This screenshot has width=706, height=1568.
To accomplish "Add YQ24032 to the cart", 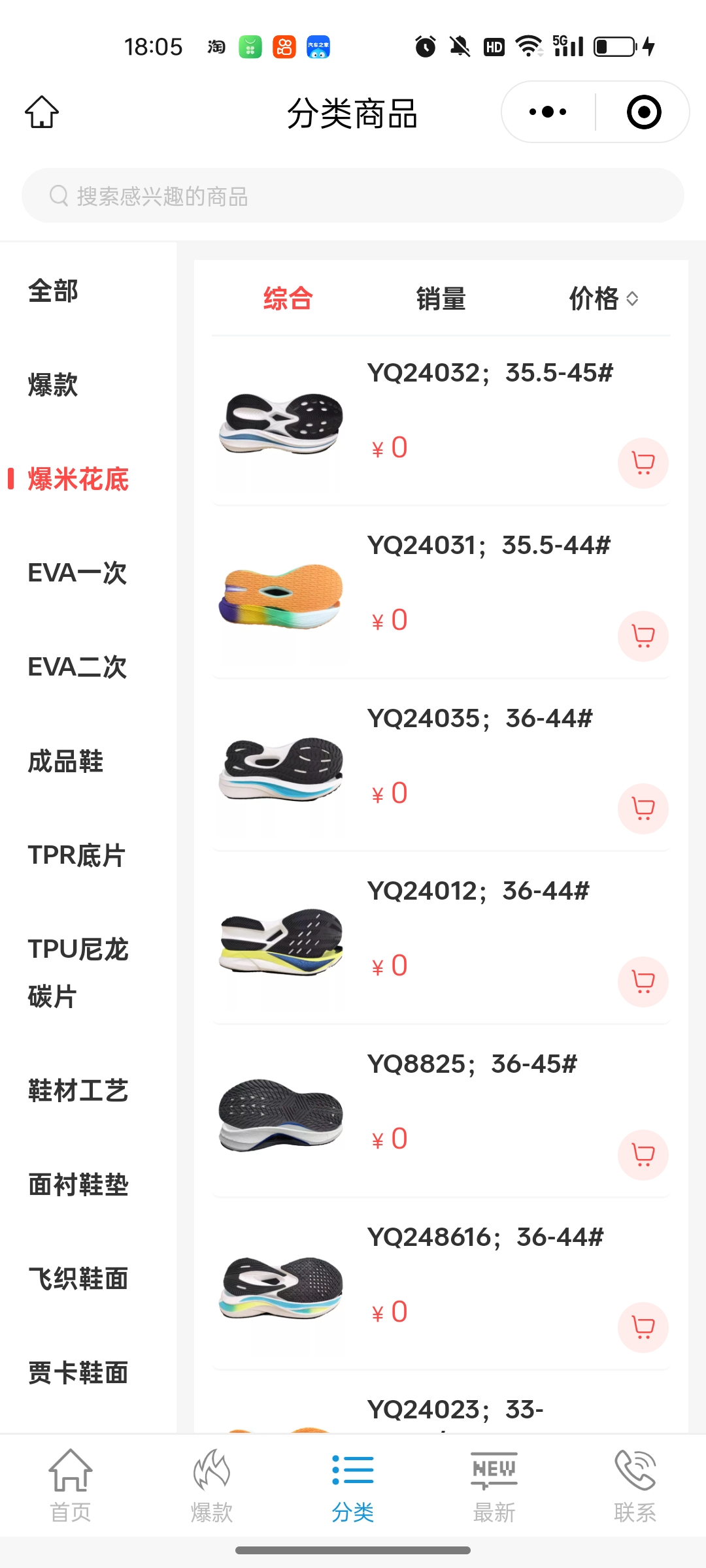I will [x=643, y=463].
